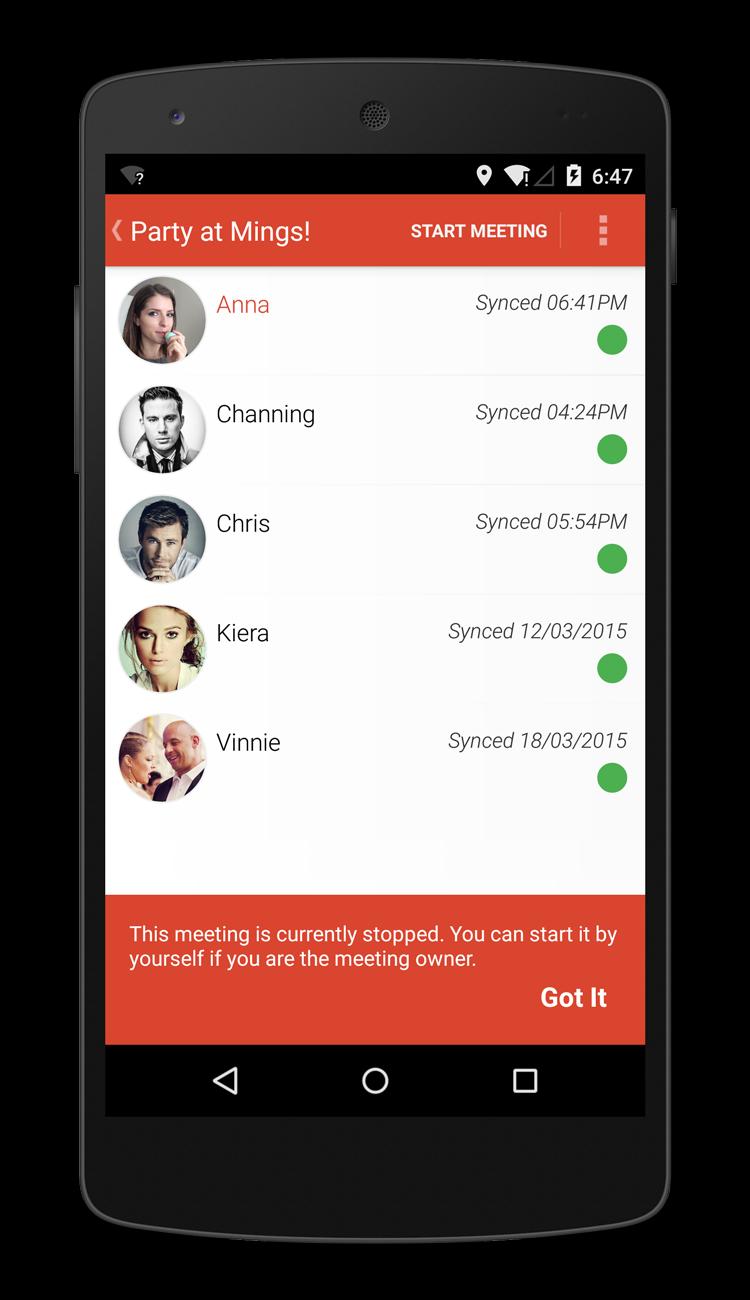Tap START MEETING in the toolbar

coord(478,231)
